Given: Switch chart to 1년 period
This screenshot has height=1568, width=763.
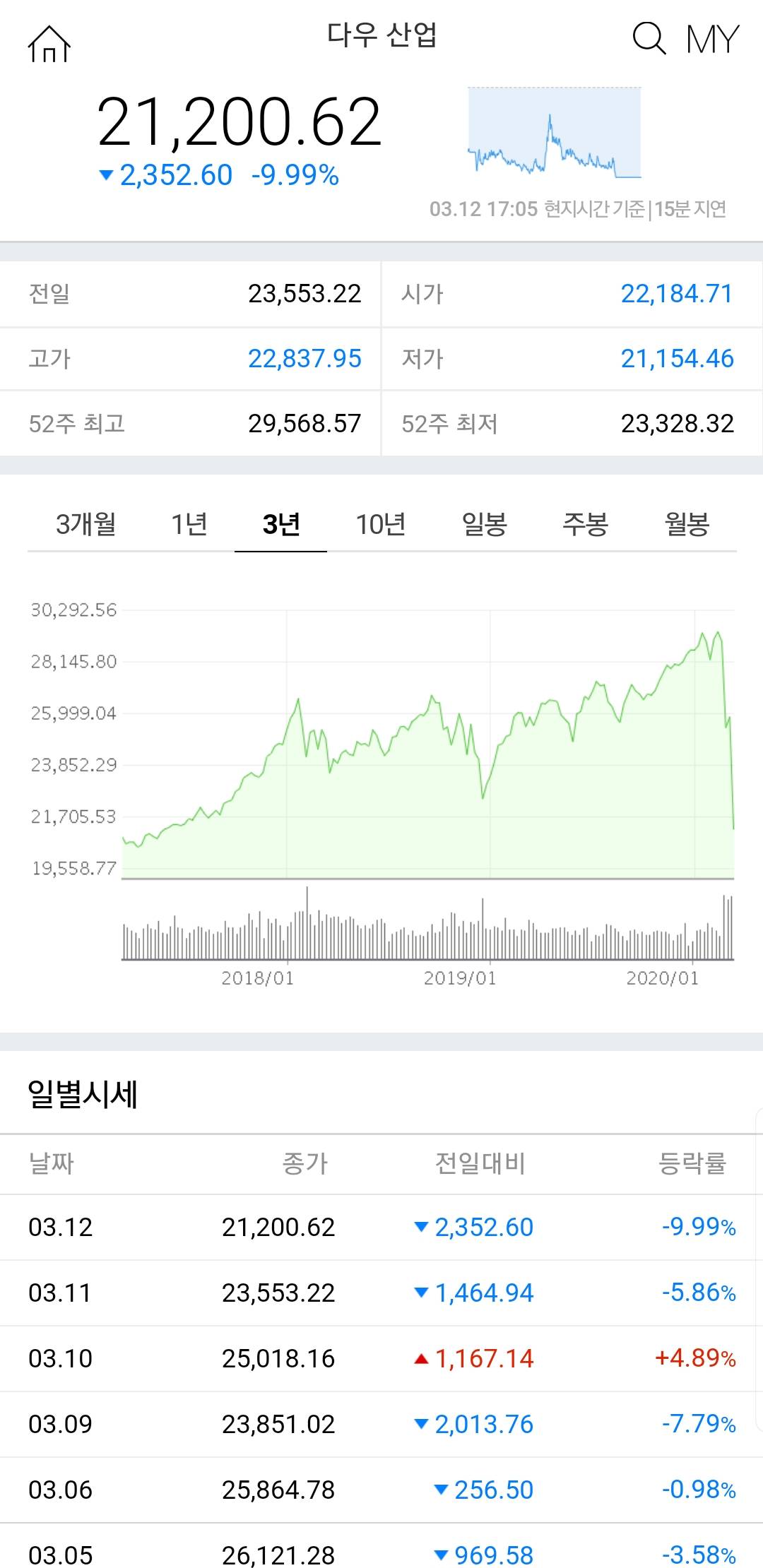Looking at the screenshot, I should (x=189, y=524).
